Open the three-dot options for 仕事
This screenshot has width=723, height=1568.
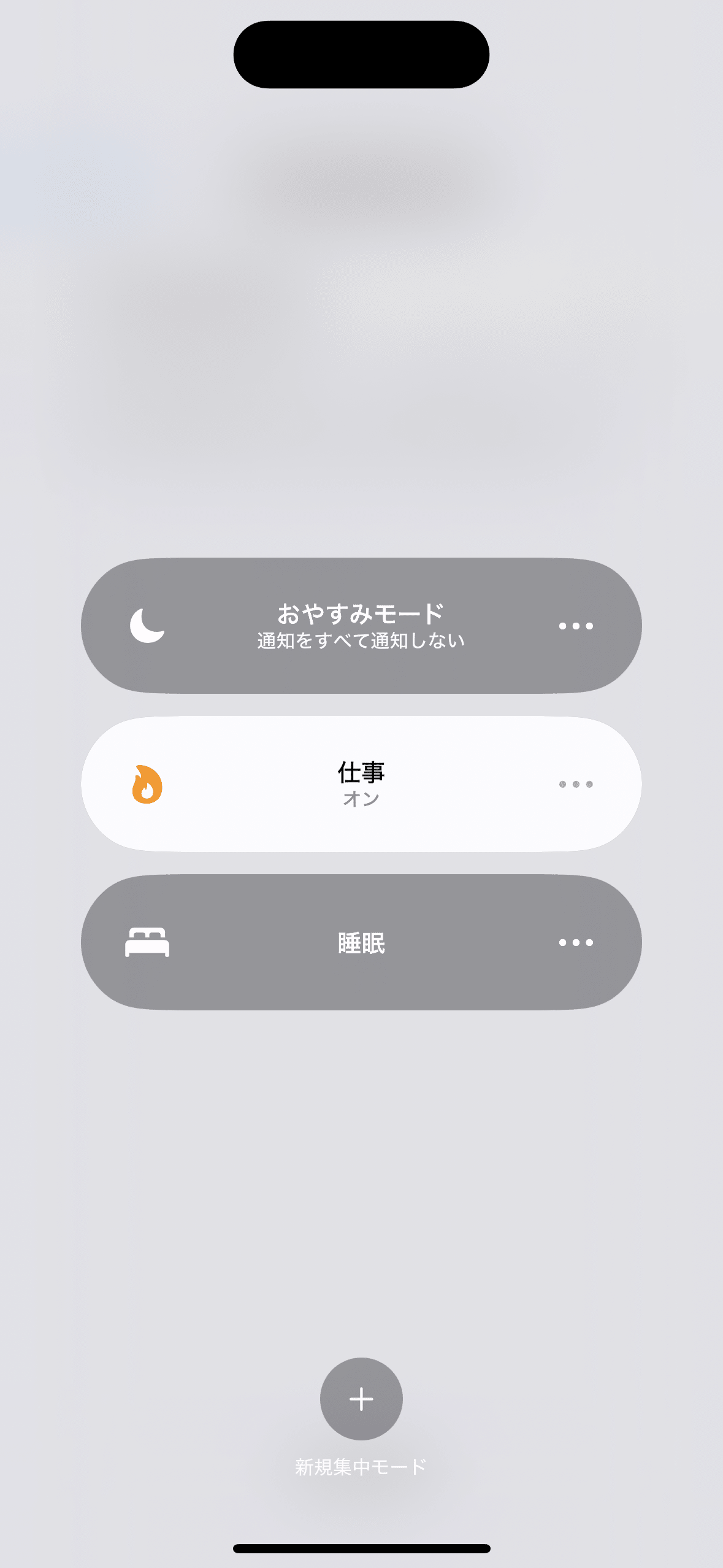pyautogui.click(x=576, y=784)
